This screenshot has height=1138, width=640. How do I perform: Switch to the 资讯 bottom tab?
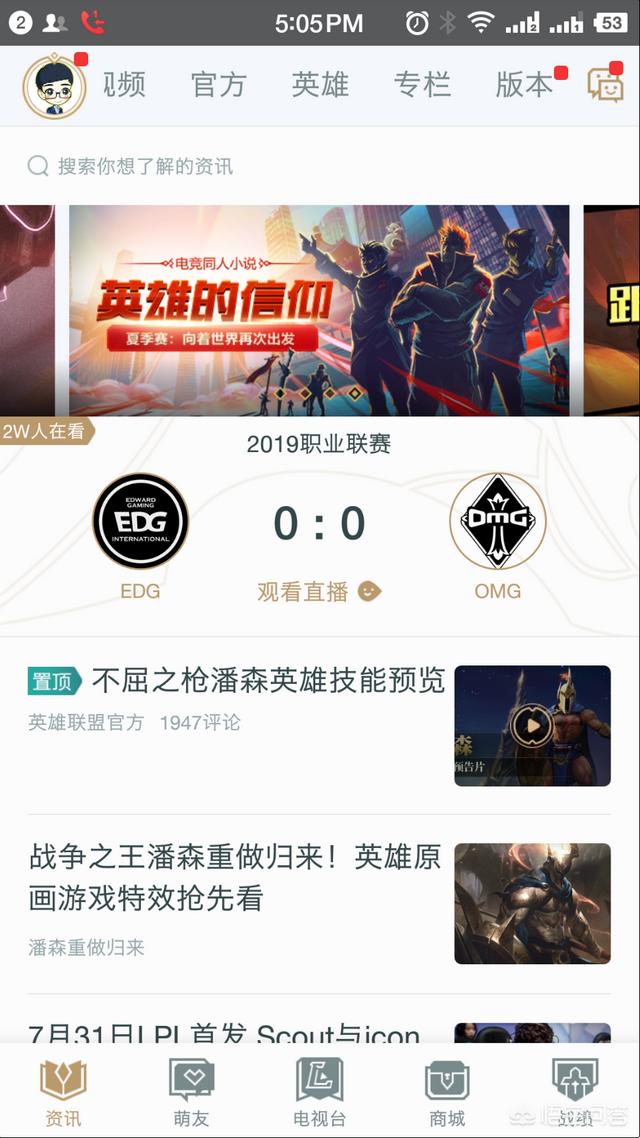point(63,1092)
